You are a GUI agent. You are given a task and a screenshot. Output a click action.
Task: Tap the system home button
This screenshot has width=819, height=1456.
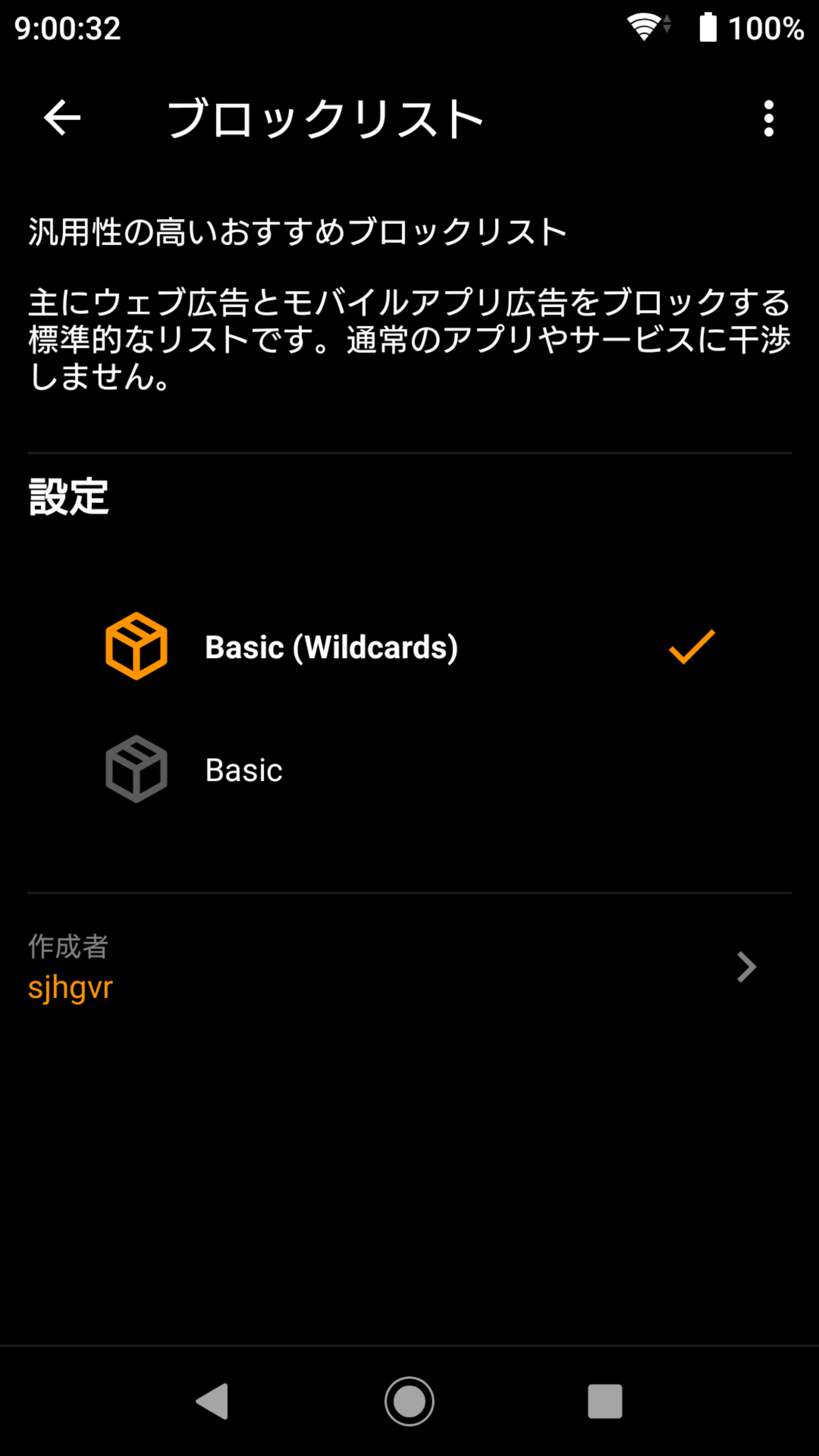click(409, 1401)
